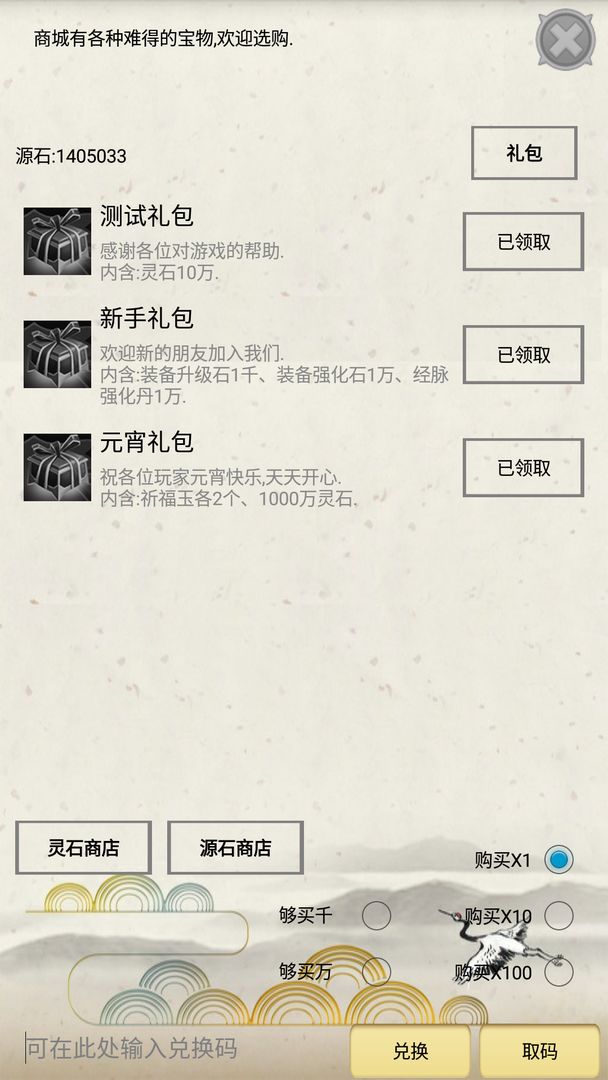Tap 已领取 button for 测试礼包
608x1080 pixels.
pyautogui.click(x=523, y=242)
